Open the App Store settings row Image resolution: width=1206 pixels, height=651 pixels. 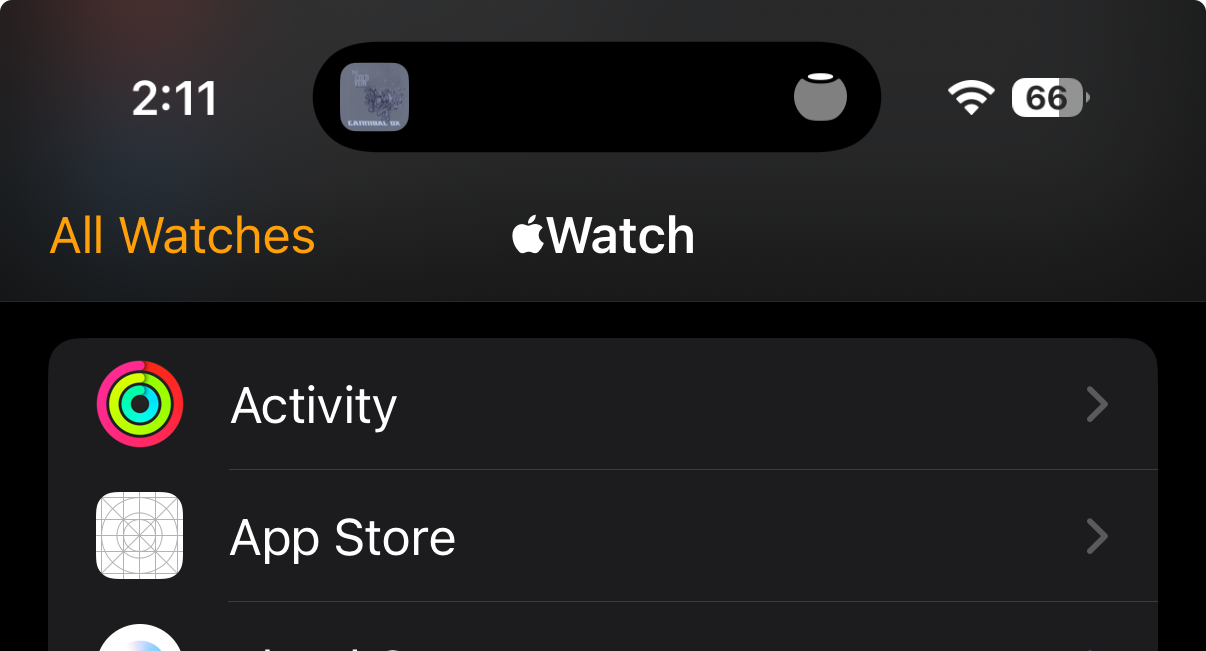pos(600,538)
